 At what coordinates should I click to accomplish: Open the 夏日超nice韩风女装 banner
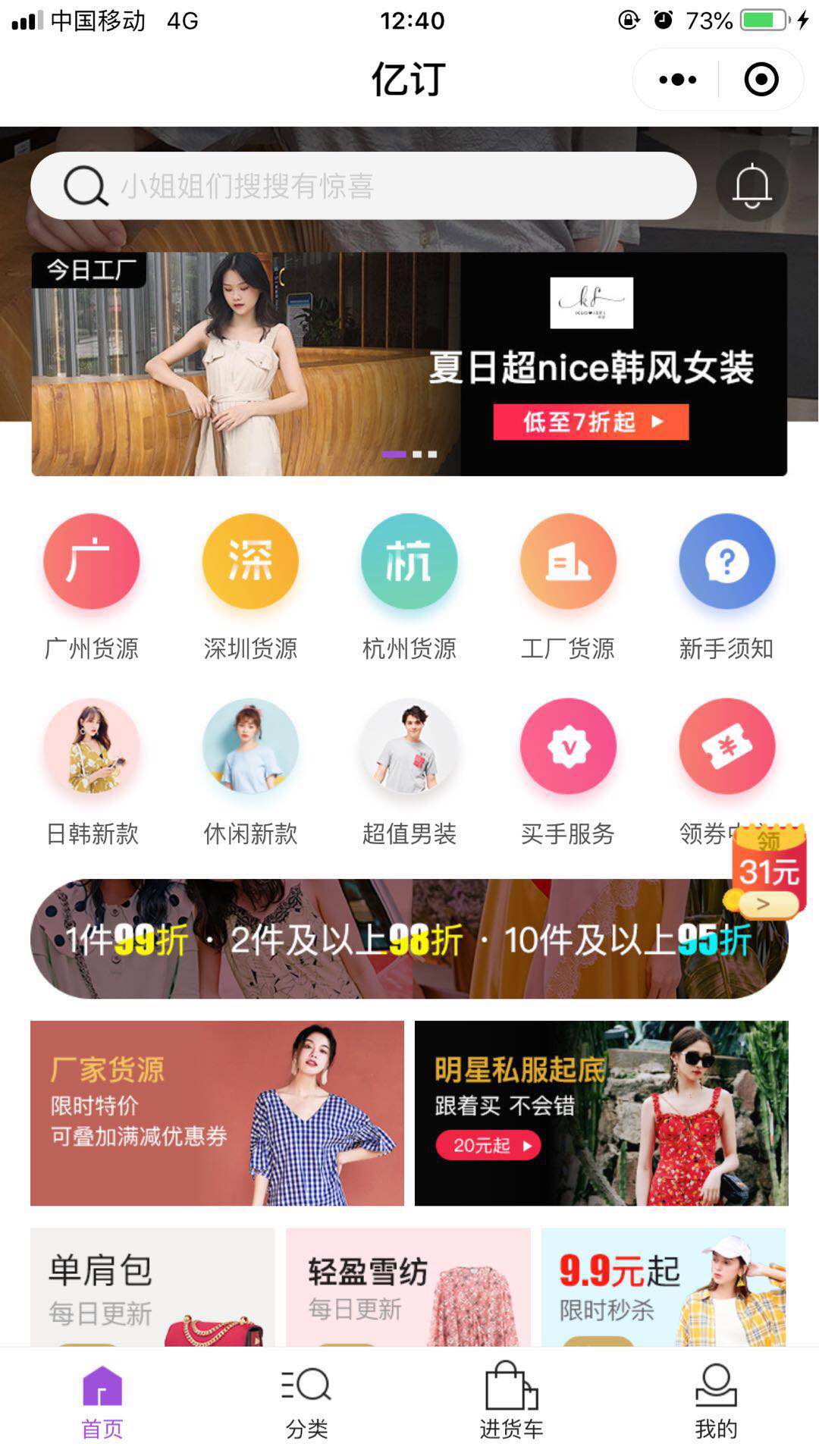[x=409, y=364]
